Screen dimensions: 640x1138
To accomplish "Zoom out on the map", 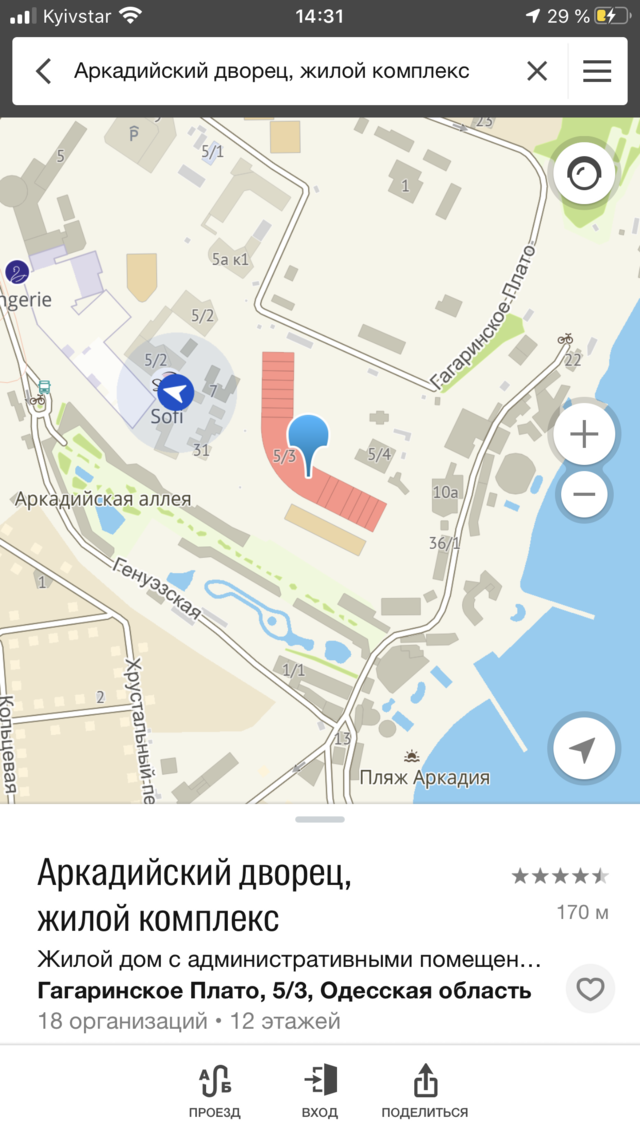I will coord(583,493).
